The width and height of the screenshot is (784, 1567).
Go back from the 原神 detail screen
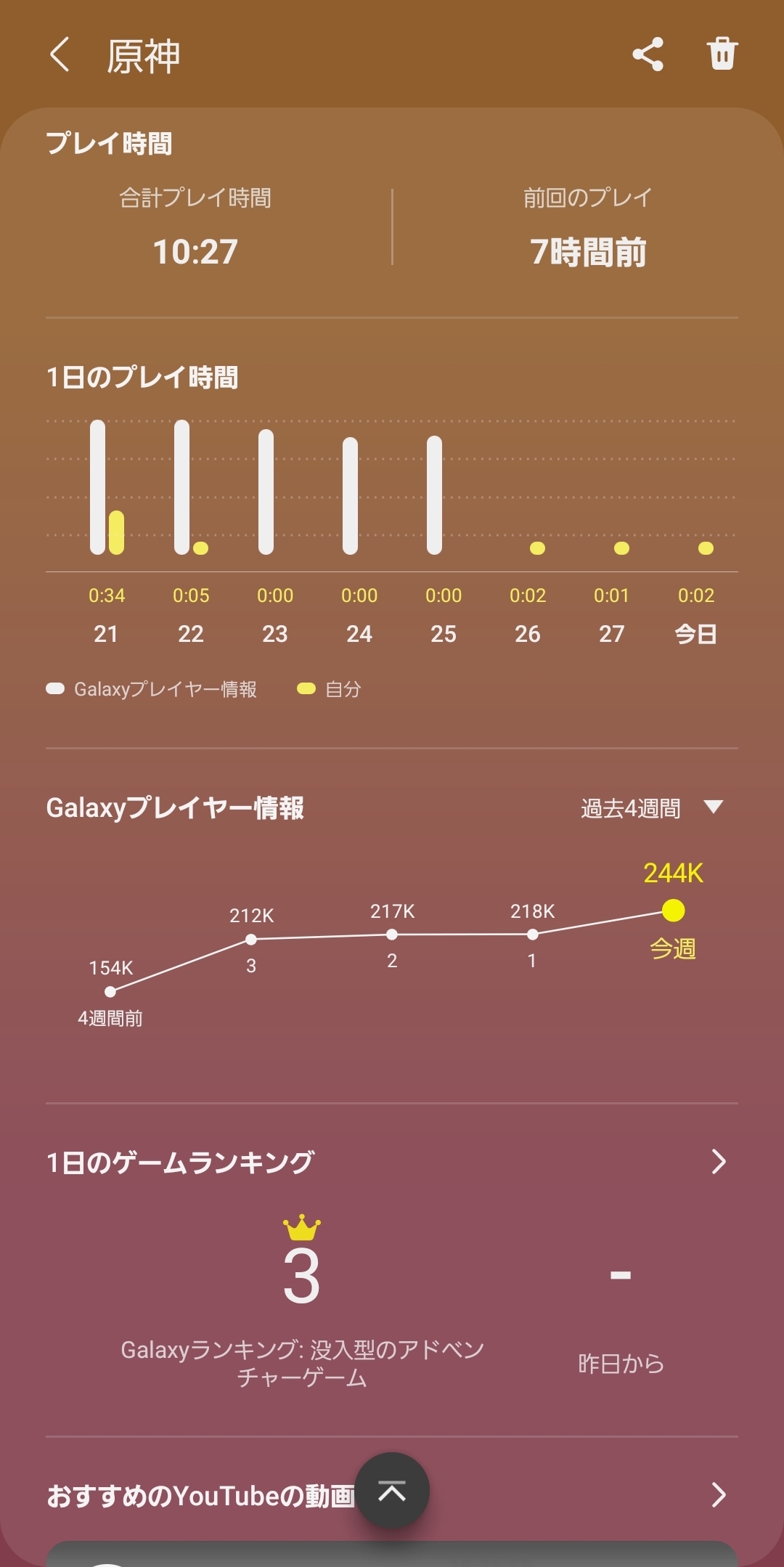(x=60, y=55)
